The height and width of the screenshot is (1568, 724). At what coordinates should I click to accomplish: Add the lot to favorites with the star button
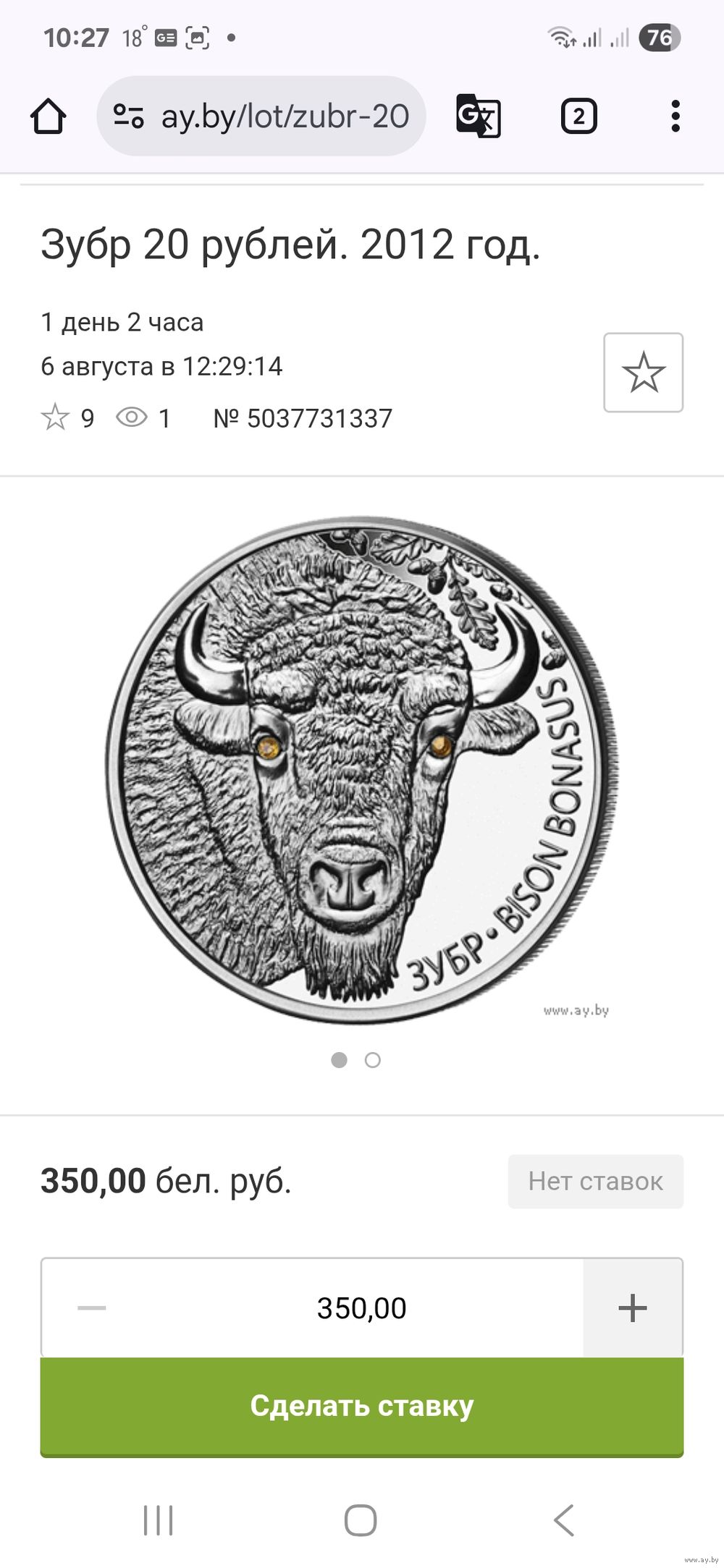tap(644, 373)
